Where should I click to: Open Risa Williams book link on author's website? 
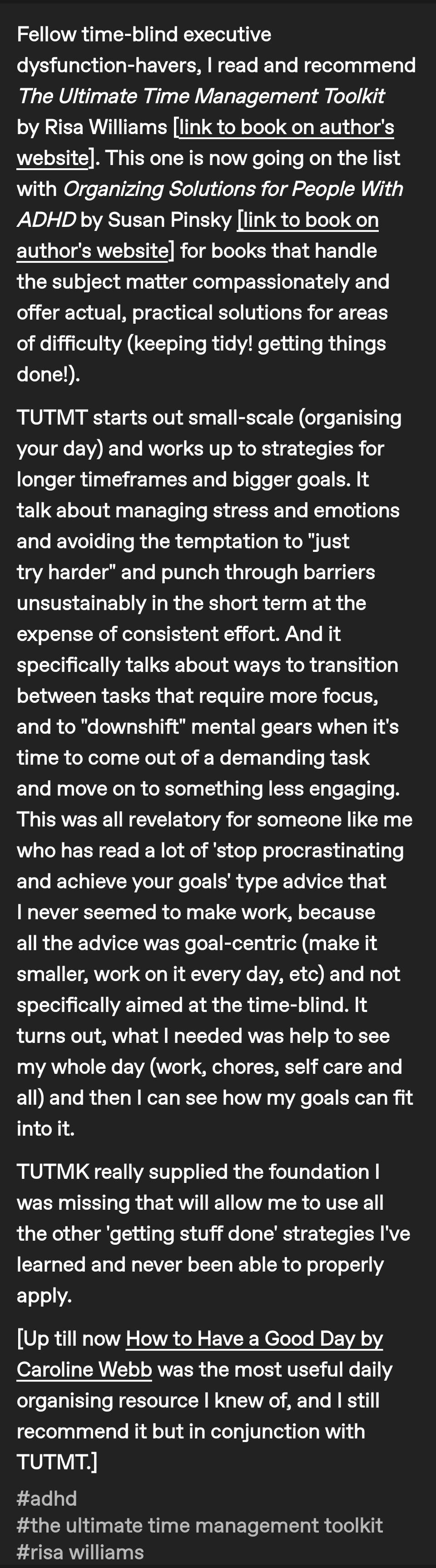[286, 127]
